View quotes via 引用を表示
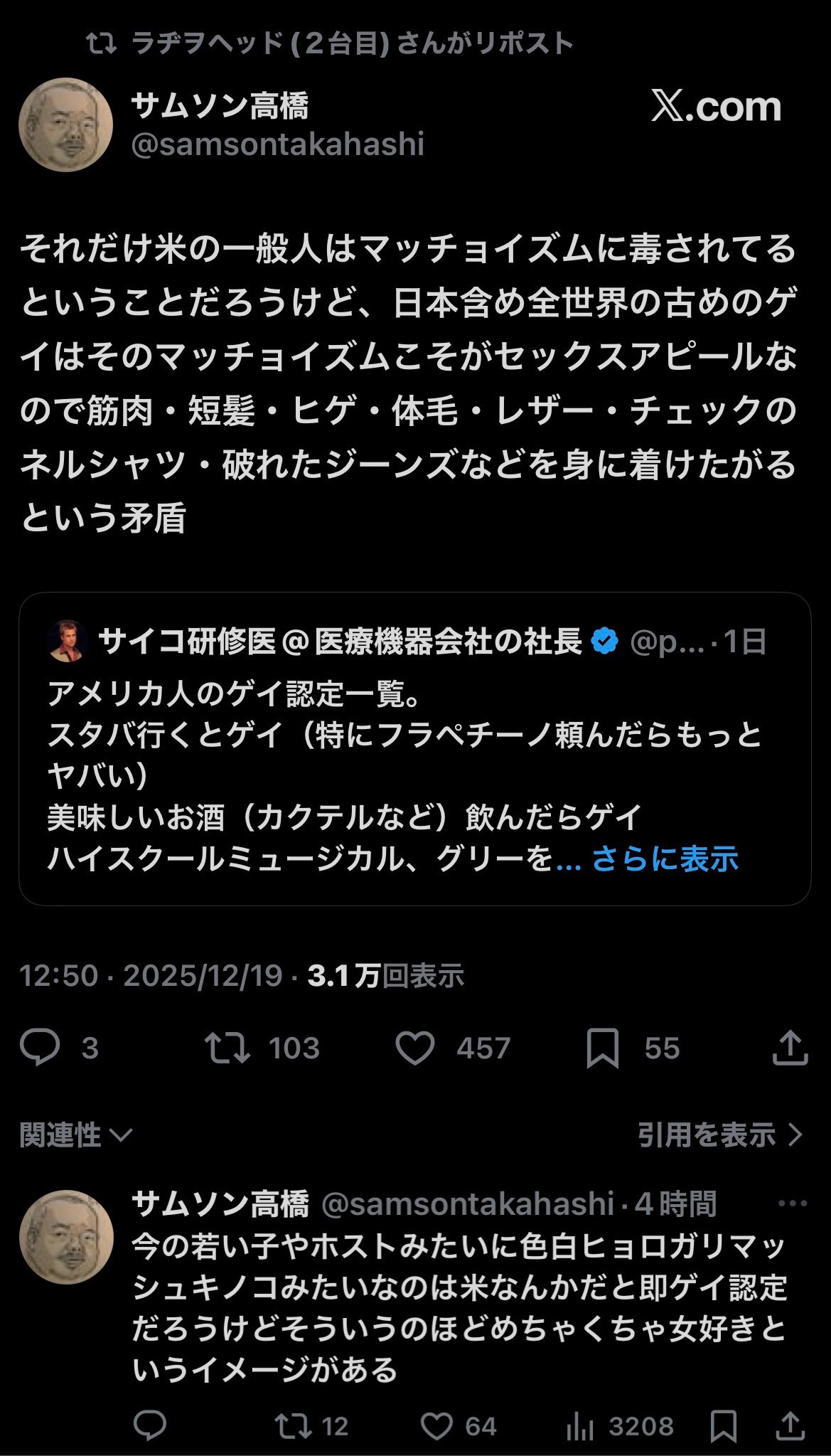This screenshot has height=1456, width=831. click(x=719, y=1135)
